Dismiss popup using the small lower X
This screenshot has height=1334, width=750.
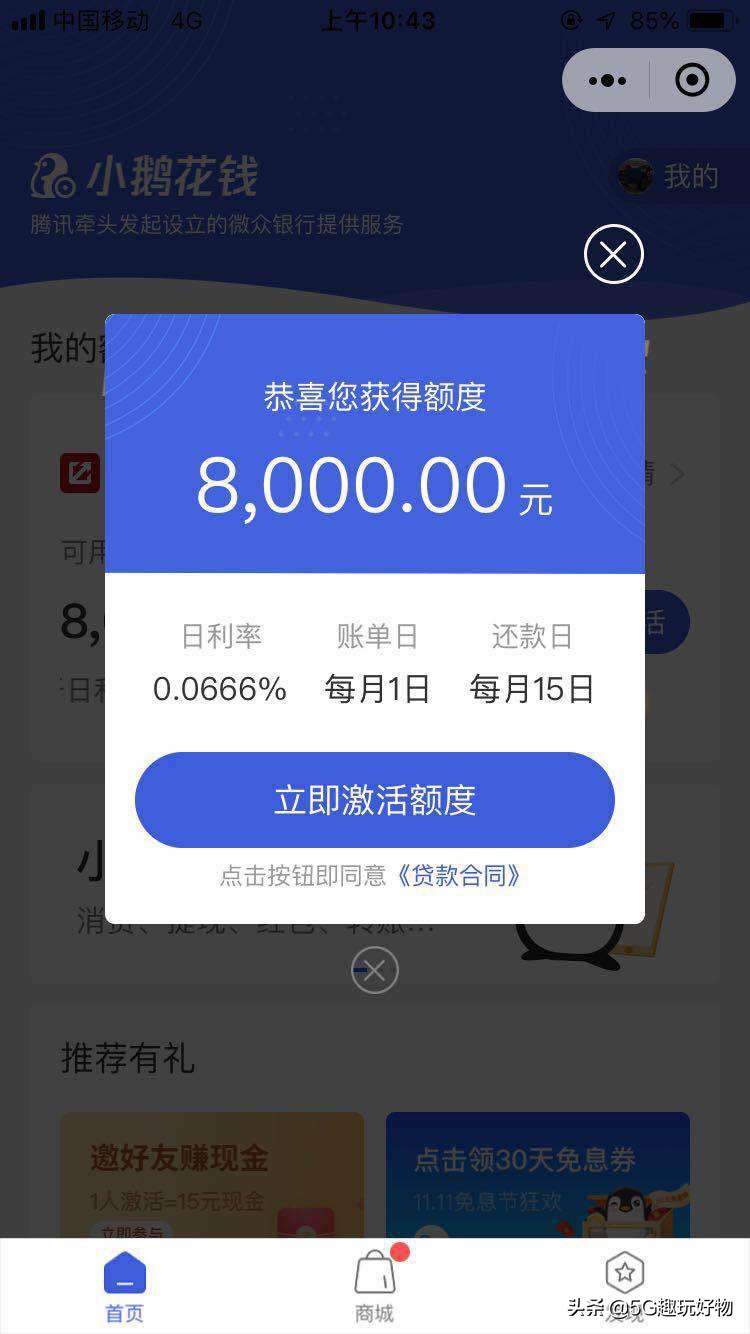[x=374, y=970]
